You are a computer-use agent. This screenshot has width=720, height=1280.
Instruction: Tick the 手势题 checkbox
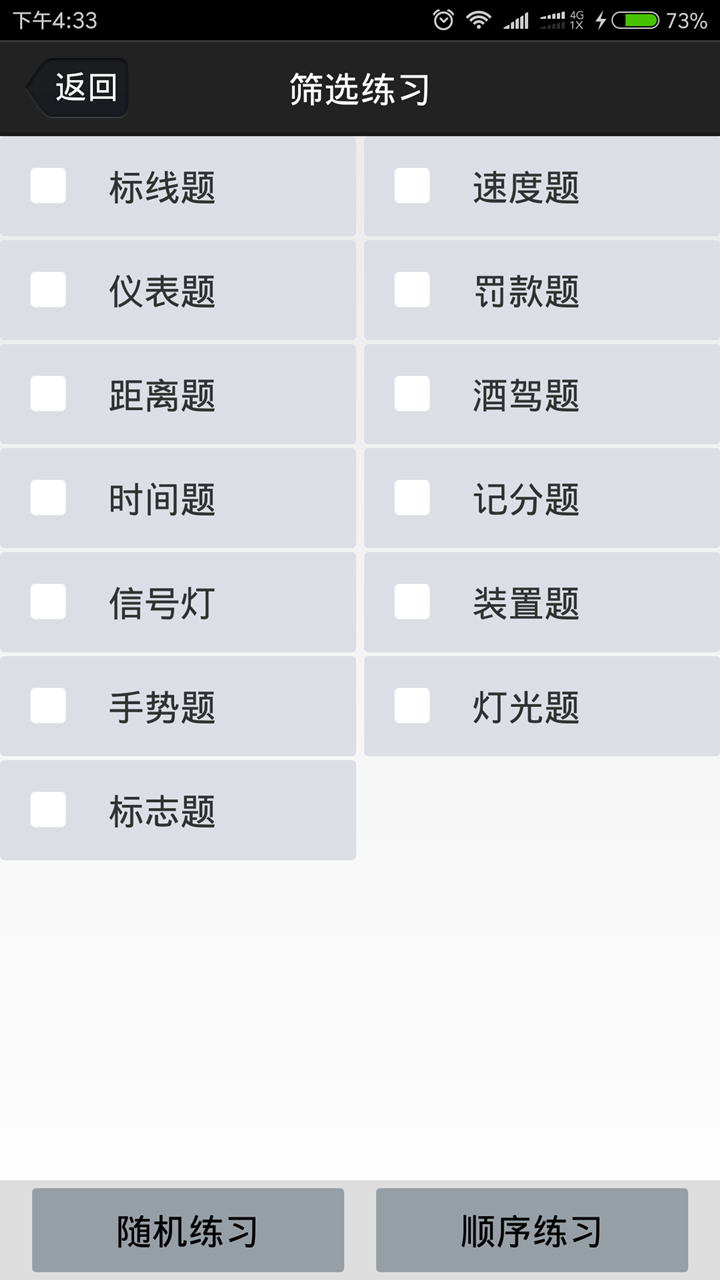pyautogui.click(x=48, y=706)
